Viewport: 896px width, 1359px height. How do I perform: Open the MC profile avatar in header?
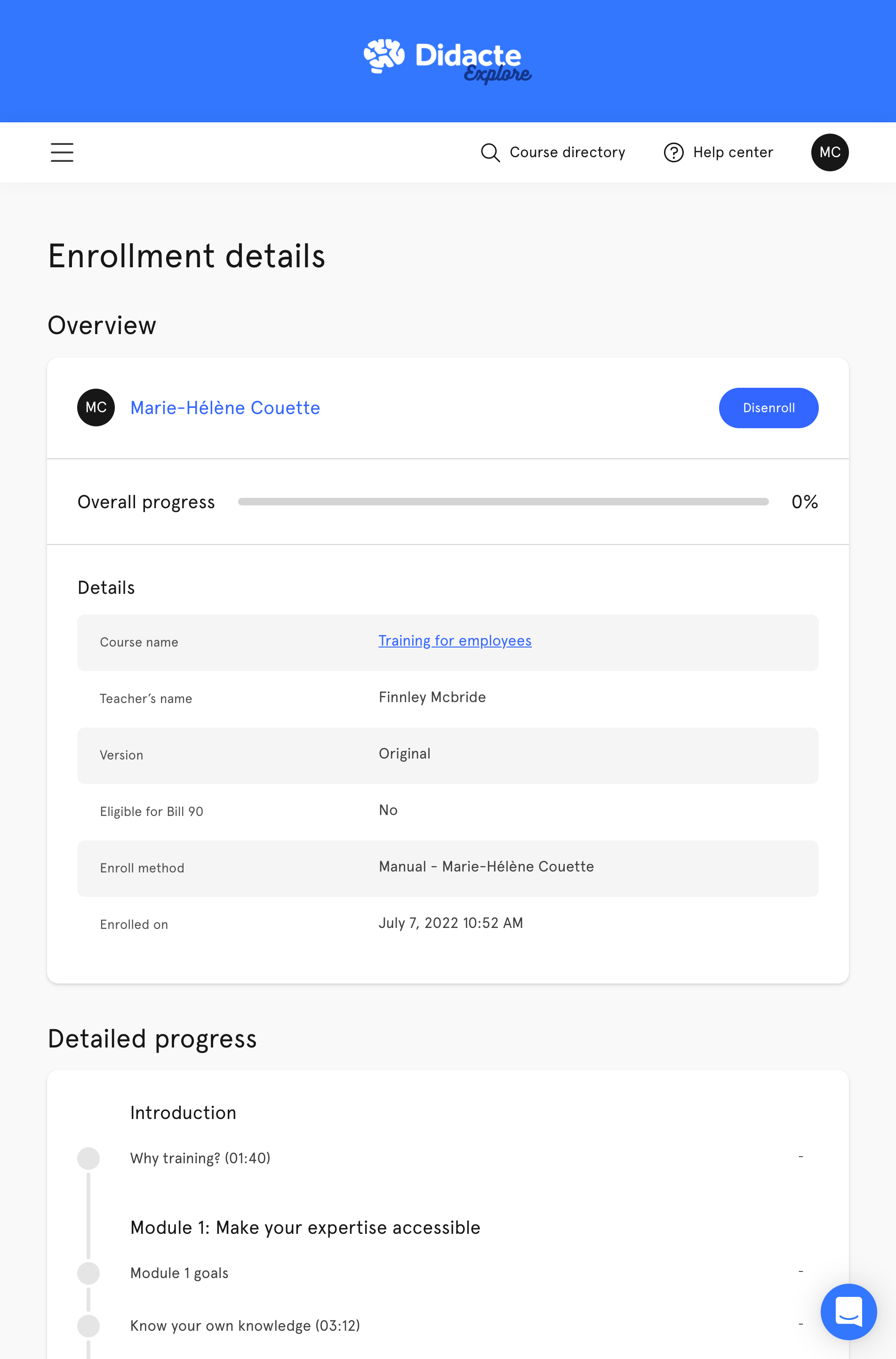click(829, 152)
